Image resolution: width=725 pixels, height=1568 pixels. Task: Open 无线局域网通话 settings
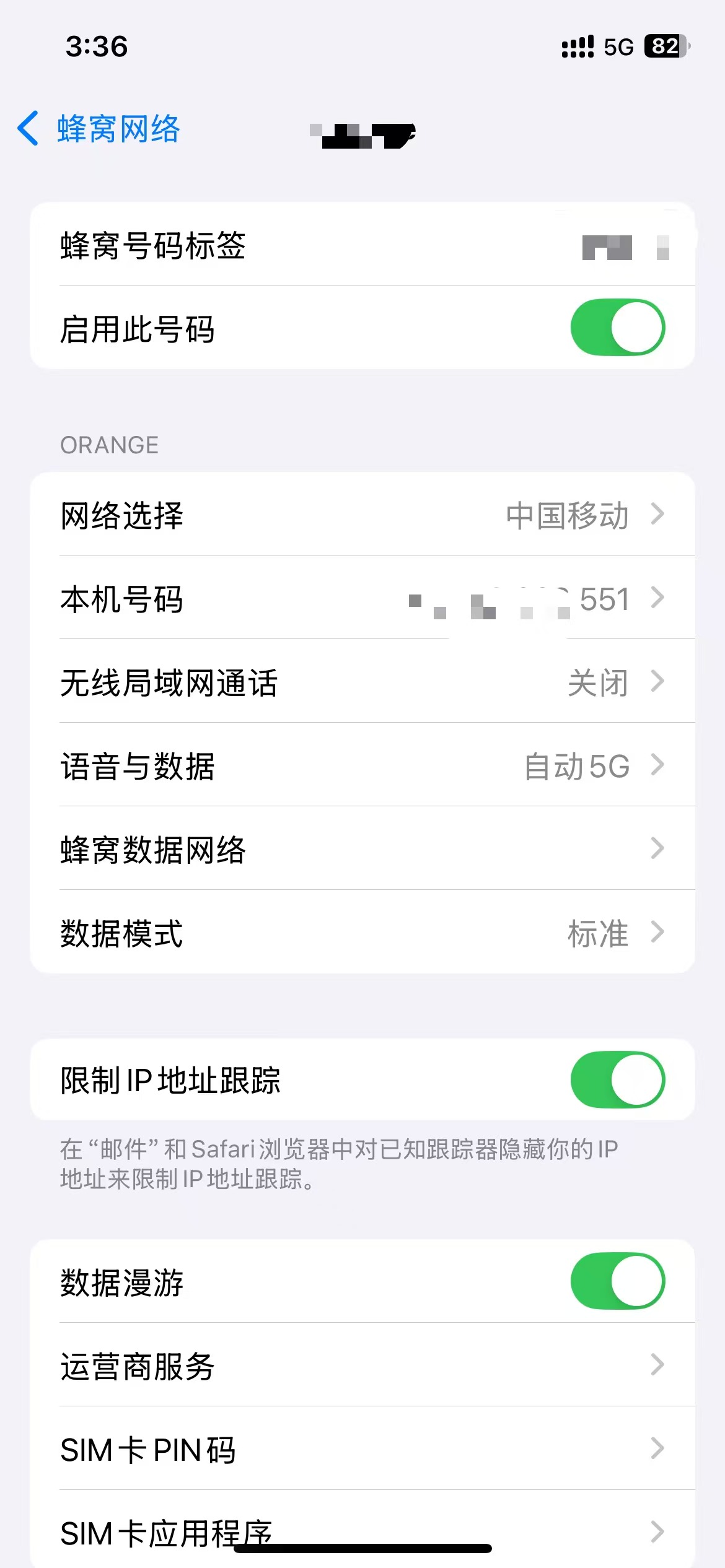362,681
